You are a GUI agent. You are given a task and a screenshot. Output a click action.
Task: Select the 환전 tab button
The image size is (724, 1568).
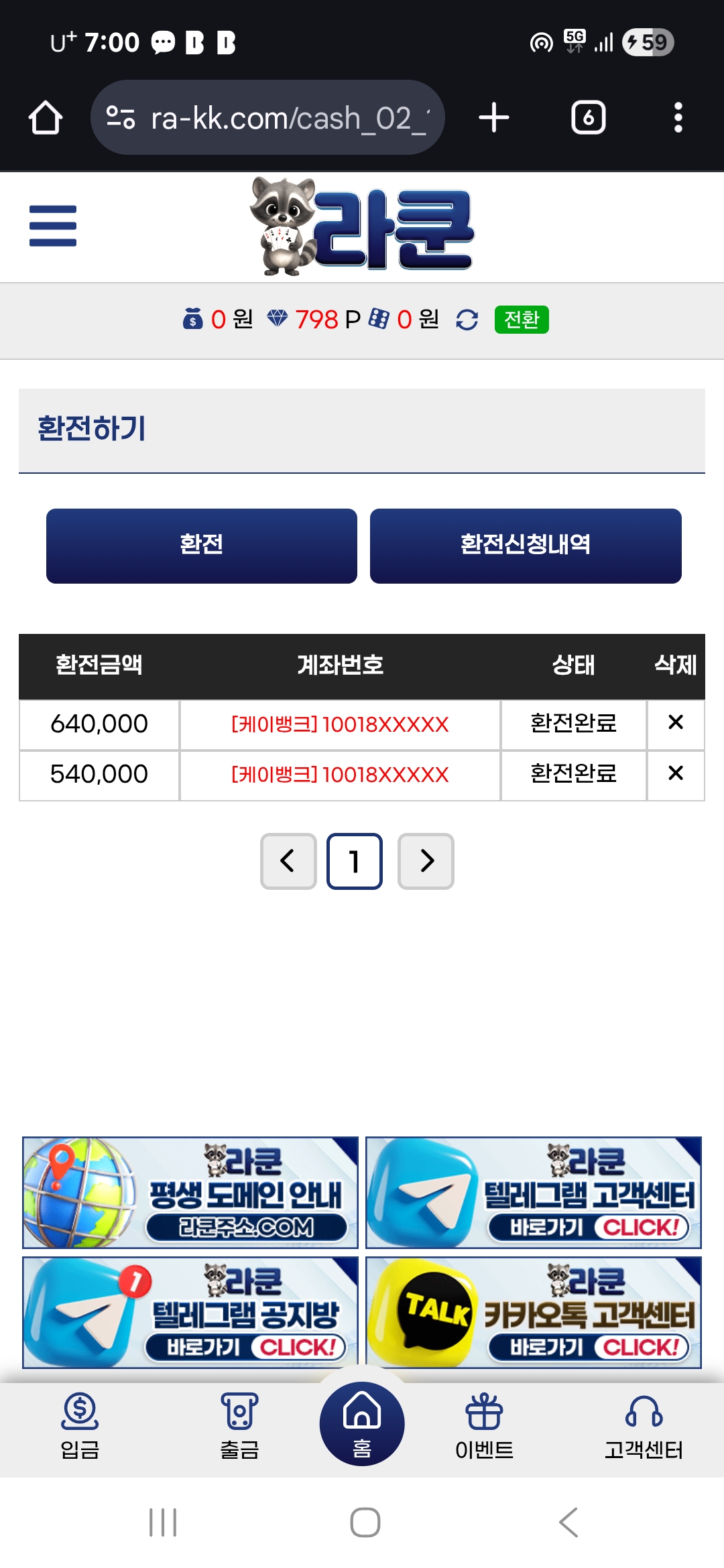point(202,545)
